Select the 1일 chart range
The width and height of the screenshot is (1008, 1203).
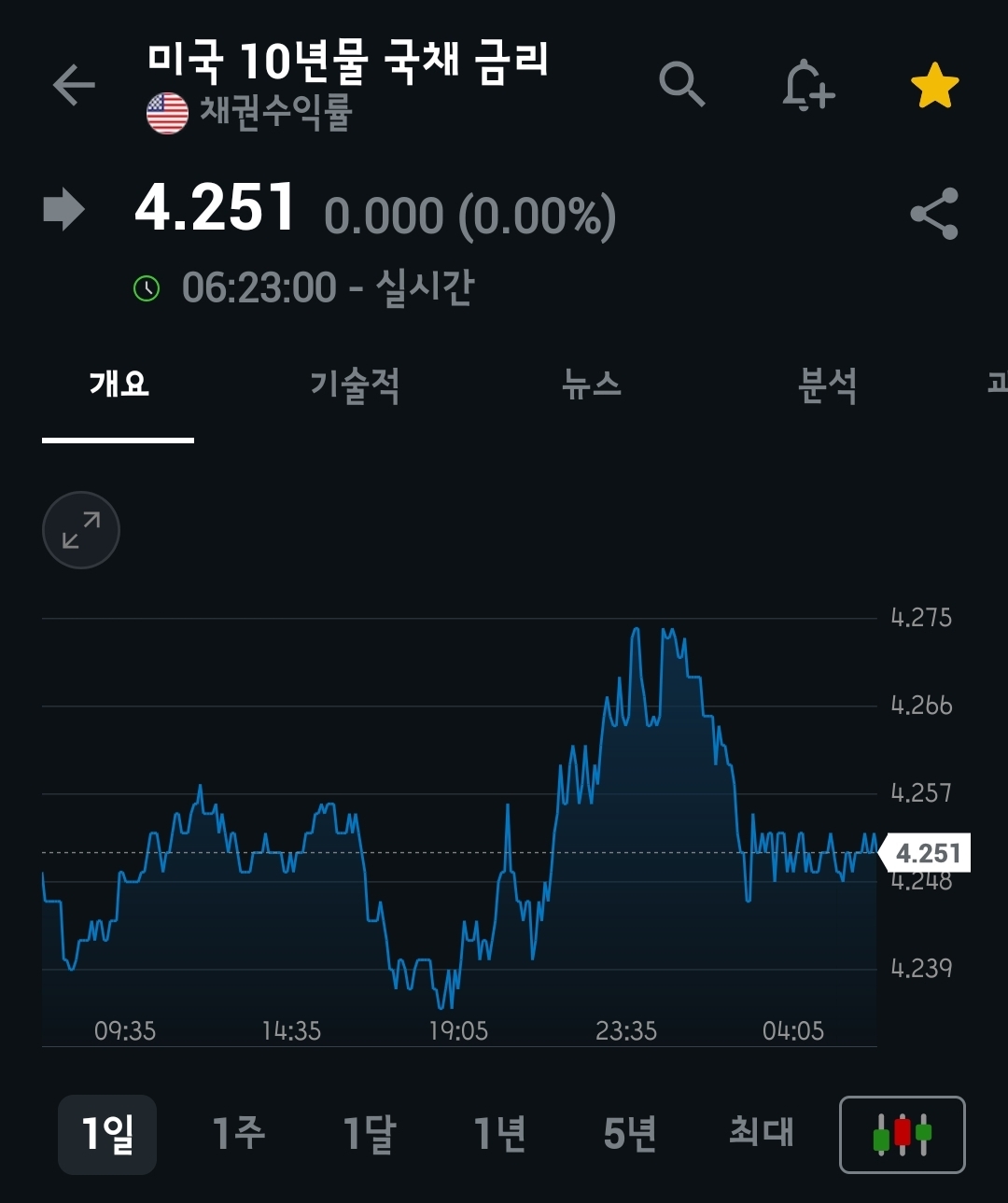click(107, 1134)
